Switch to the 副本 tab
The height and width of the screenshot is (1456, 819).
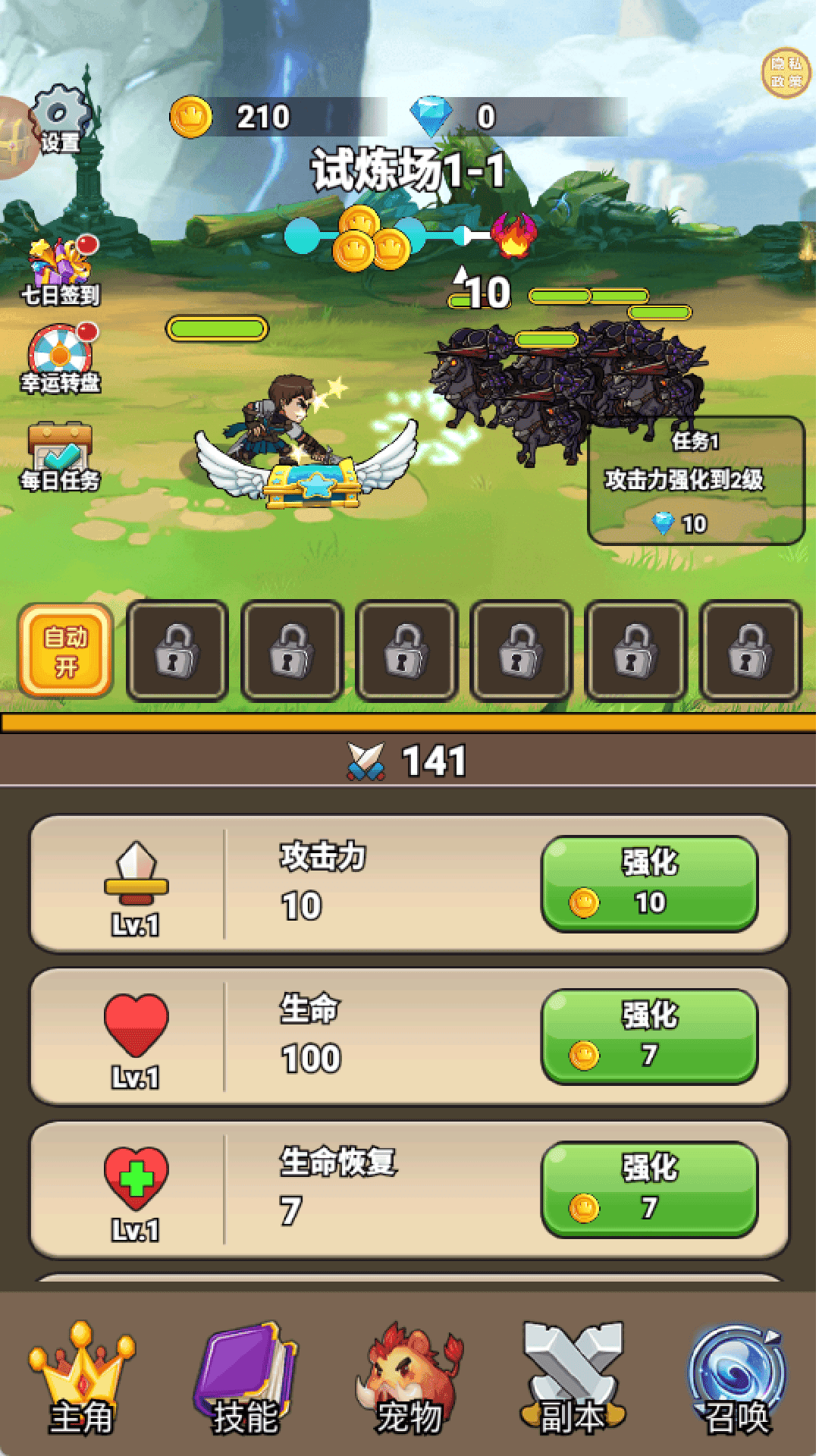(573, 1380)
